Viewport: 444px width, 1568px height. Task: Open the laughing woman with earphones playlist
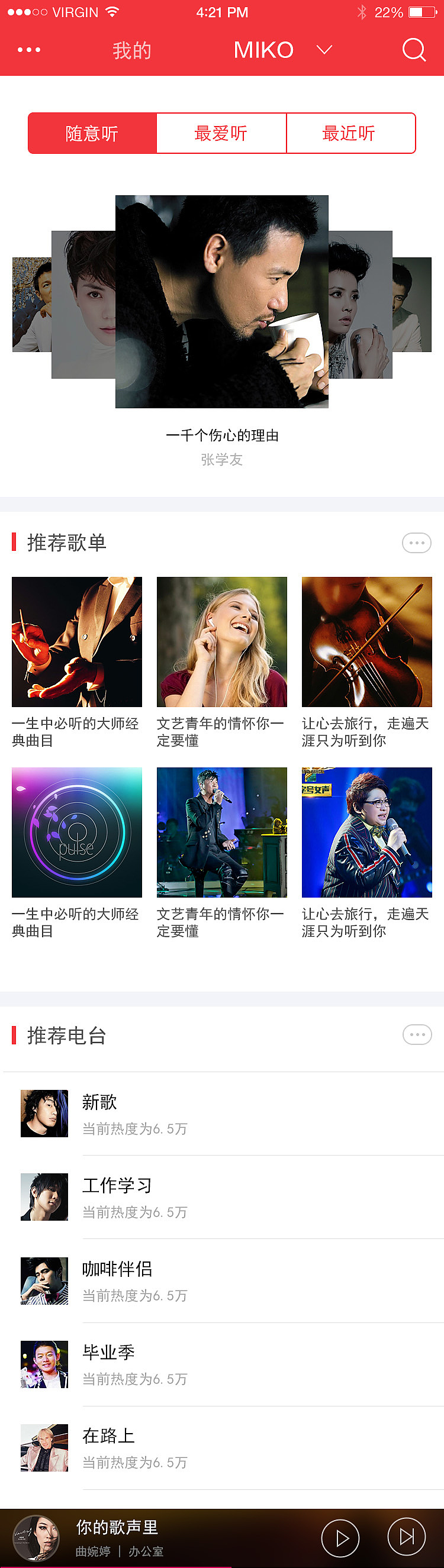pyautogui.click(x=221, y=642)
